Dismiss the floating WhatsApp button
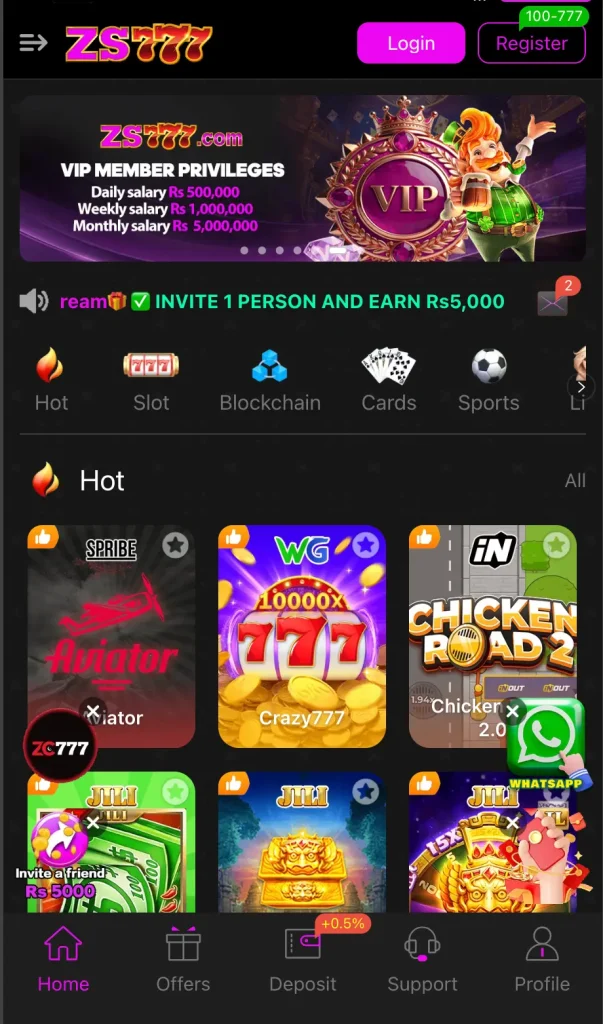Image resolution: width=603 pixels, height=1024 pixels. (x=513, y=711)
